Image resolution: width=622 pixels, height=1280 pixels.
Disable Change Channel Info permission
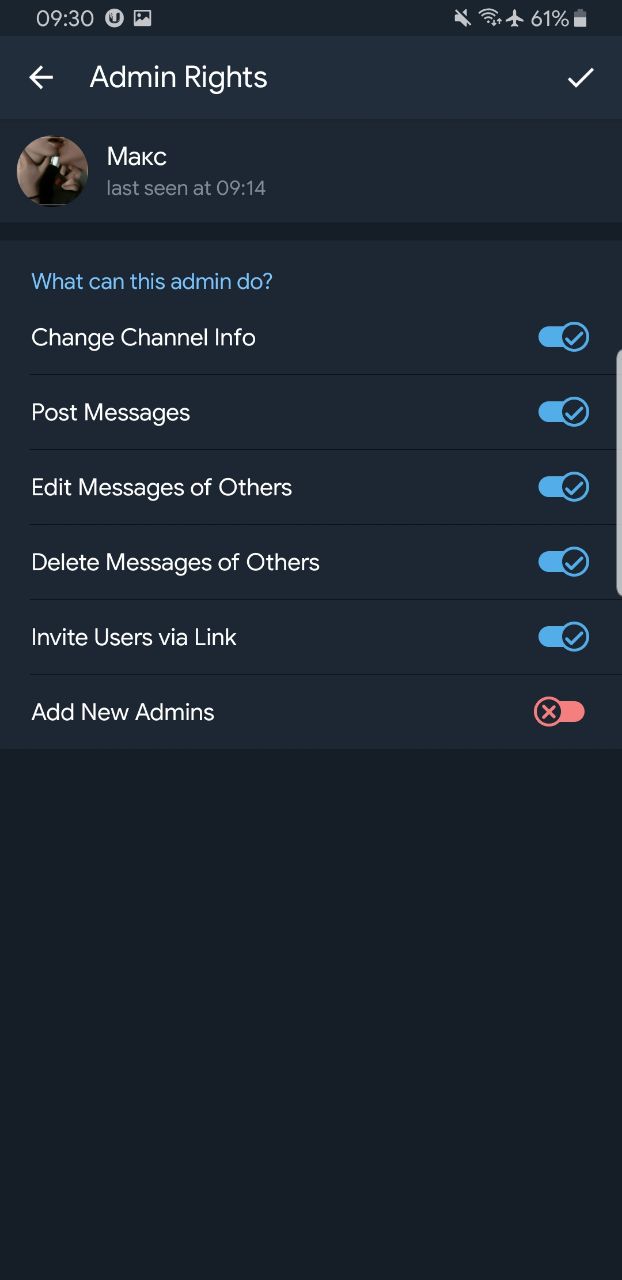pos(563,338)
